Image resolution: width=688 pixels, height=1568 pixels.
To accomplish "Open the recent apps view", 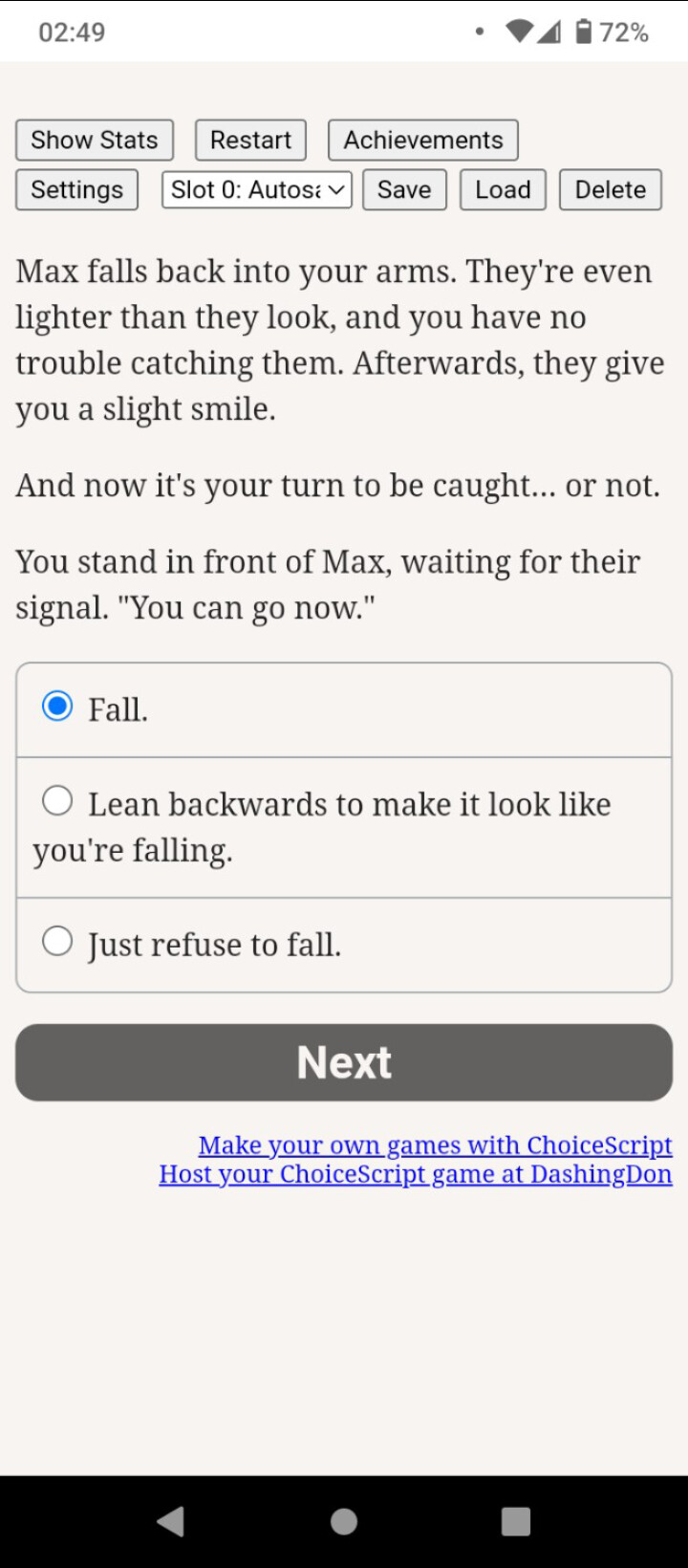I will pyautogui.click(x=516, y=1521).
